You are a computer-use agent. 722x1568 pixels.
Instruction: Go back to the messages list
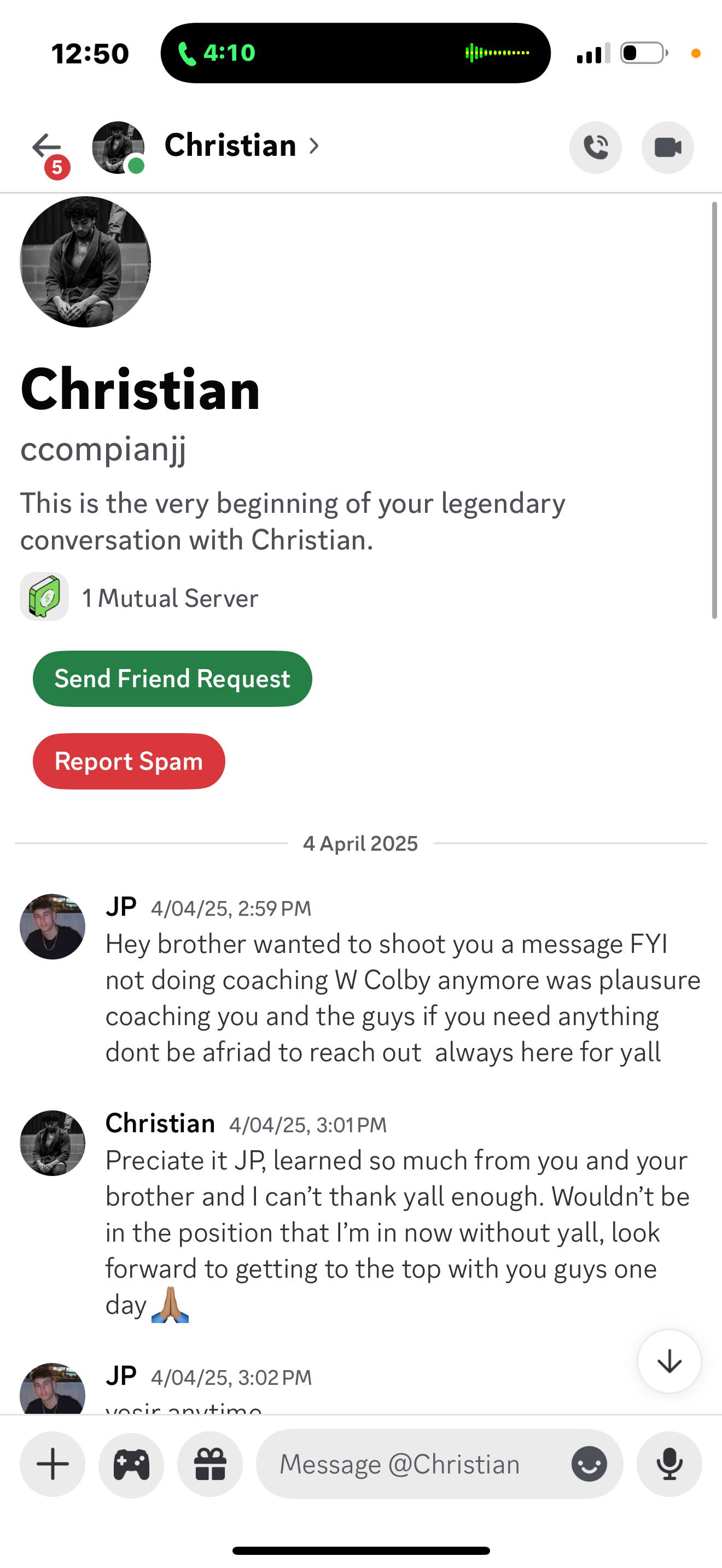[x=46, y=147]
